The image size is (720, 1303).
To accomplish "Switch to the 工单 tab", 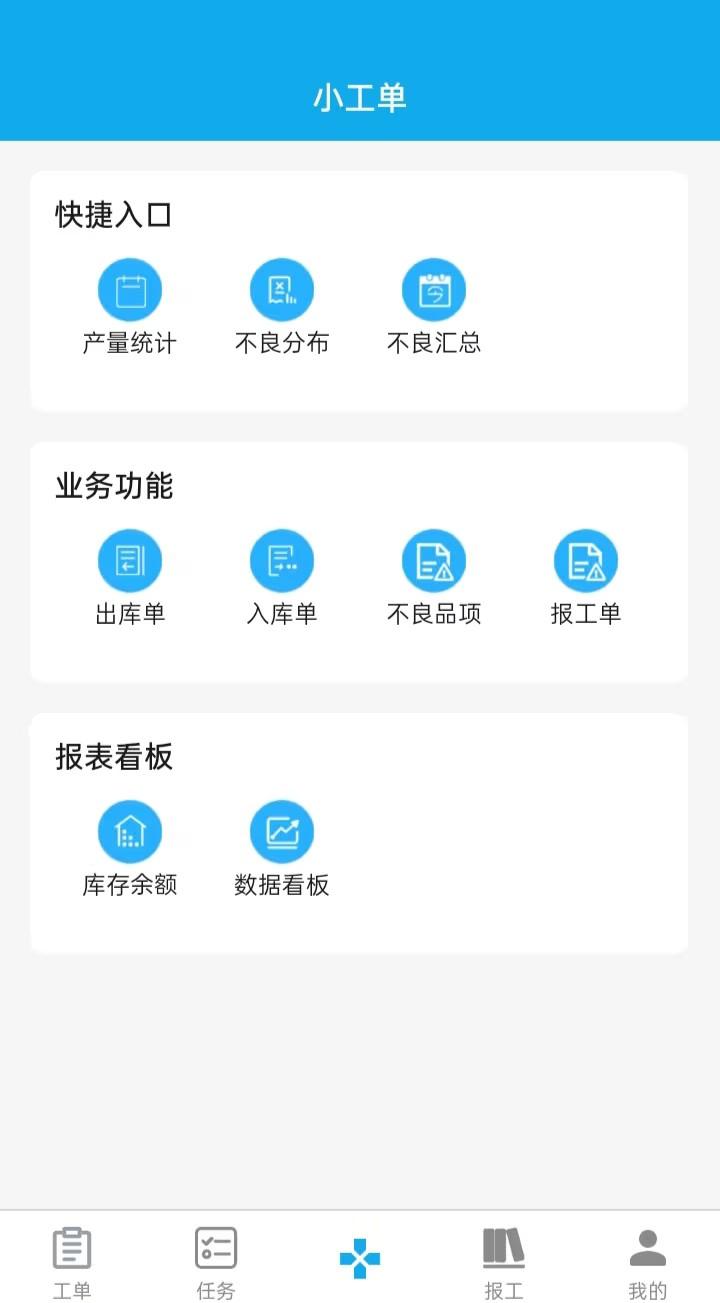I will [x=72, y=1262].
